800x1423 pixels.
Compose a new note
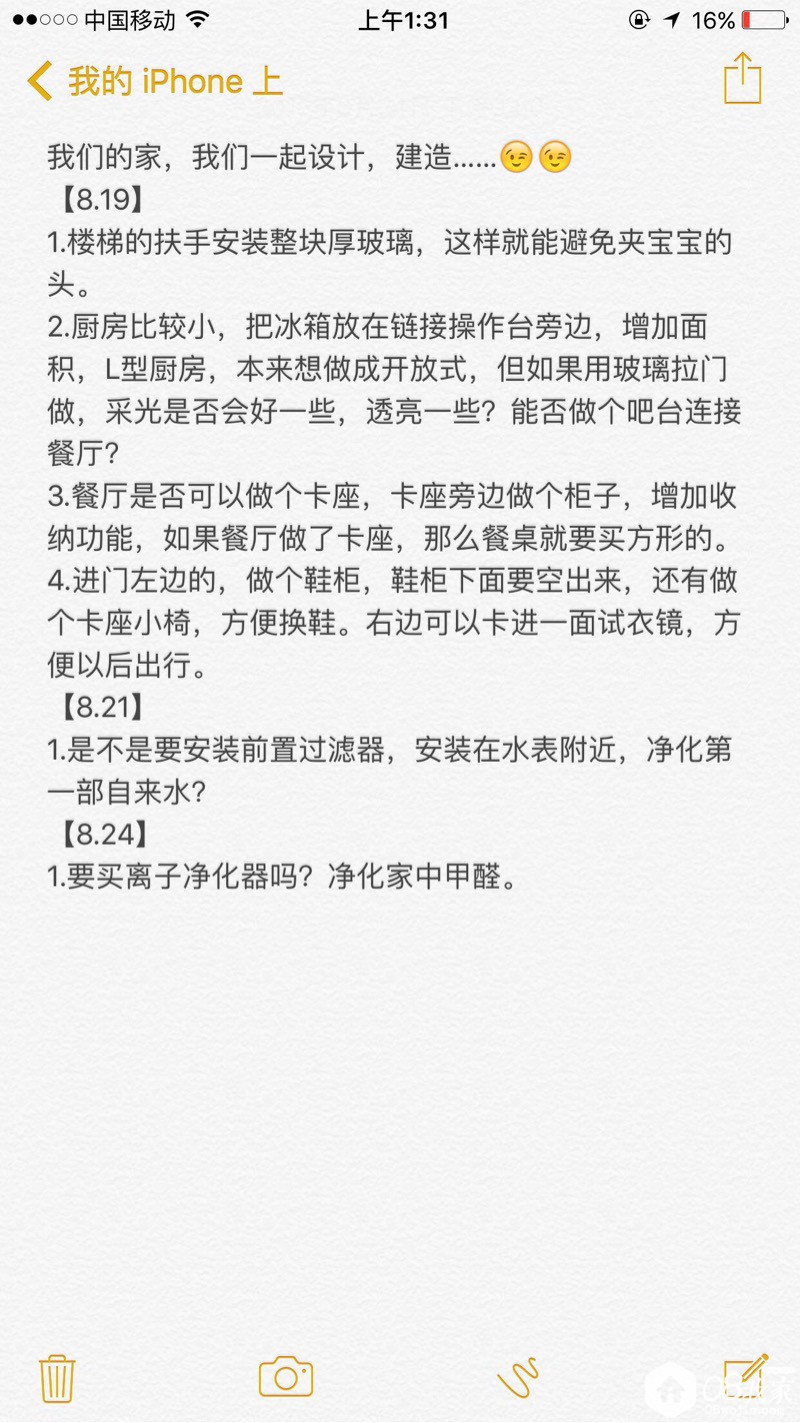tap(745, 1376)
